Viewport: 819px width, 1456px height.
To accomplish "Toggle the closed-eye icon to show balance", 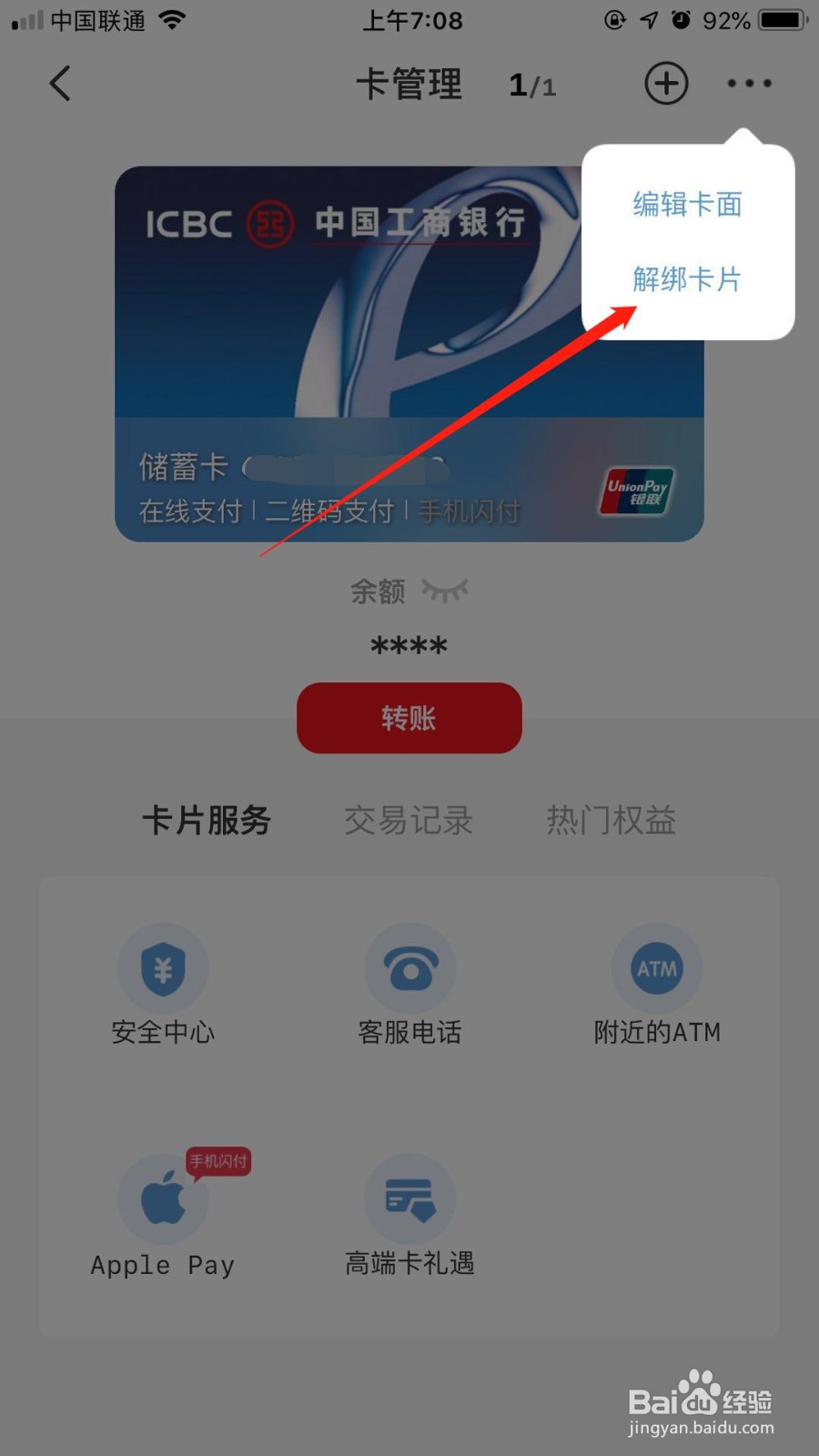I will [448, 590].
